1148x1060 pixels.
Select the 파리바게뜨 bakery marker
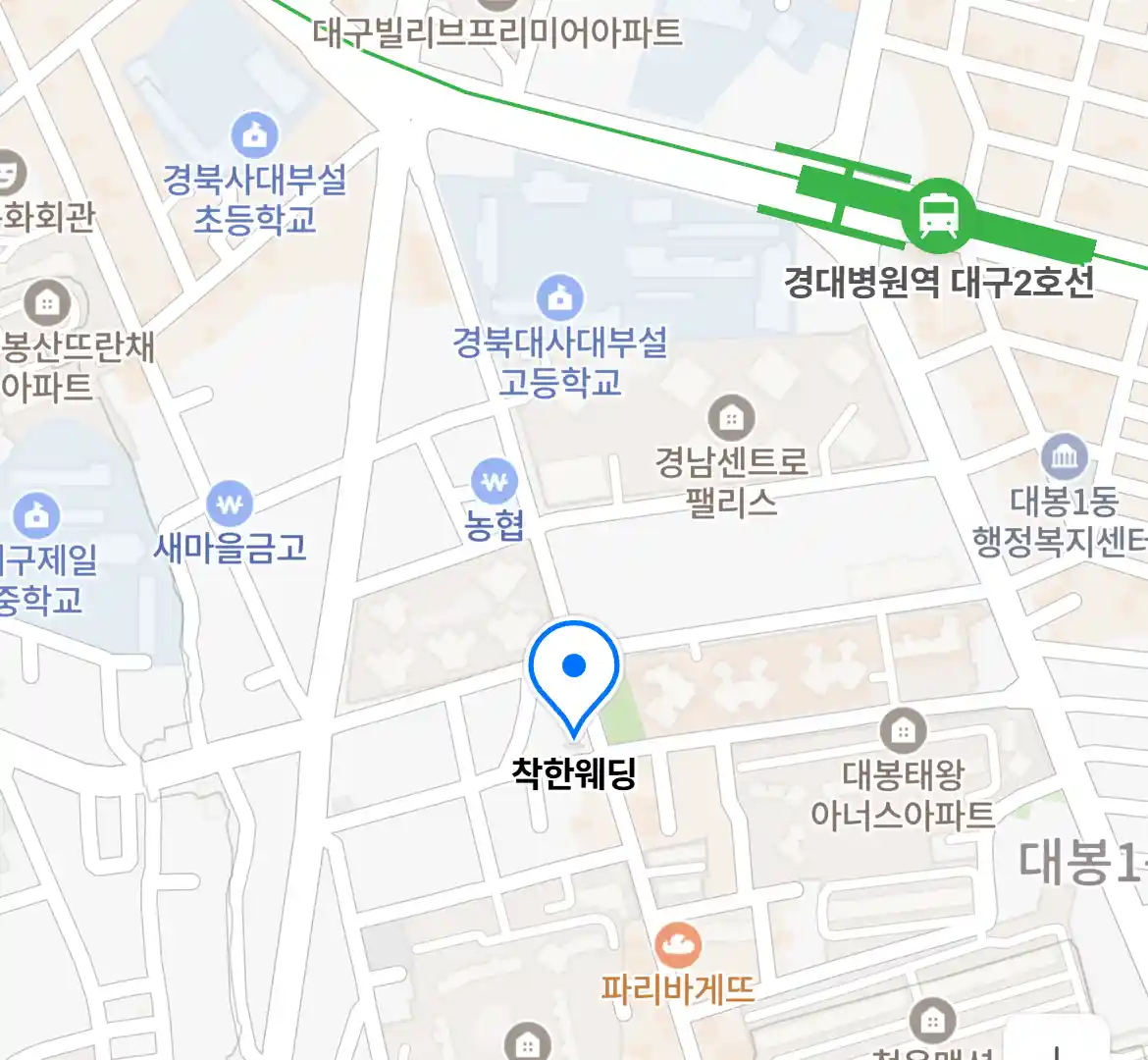(678, 946)
